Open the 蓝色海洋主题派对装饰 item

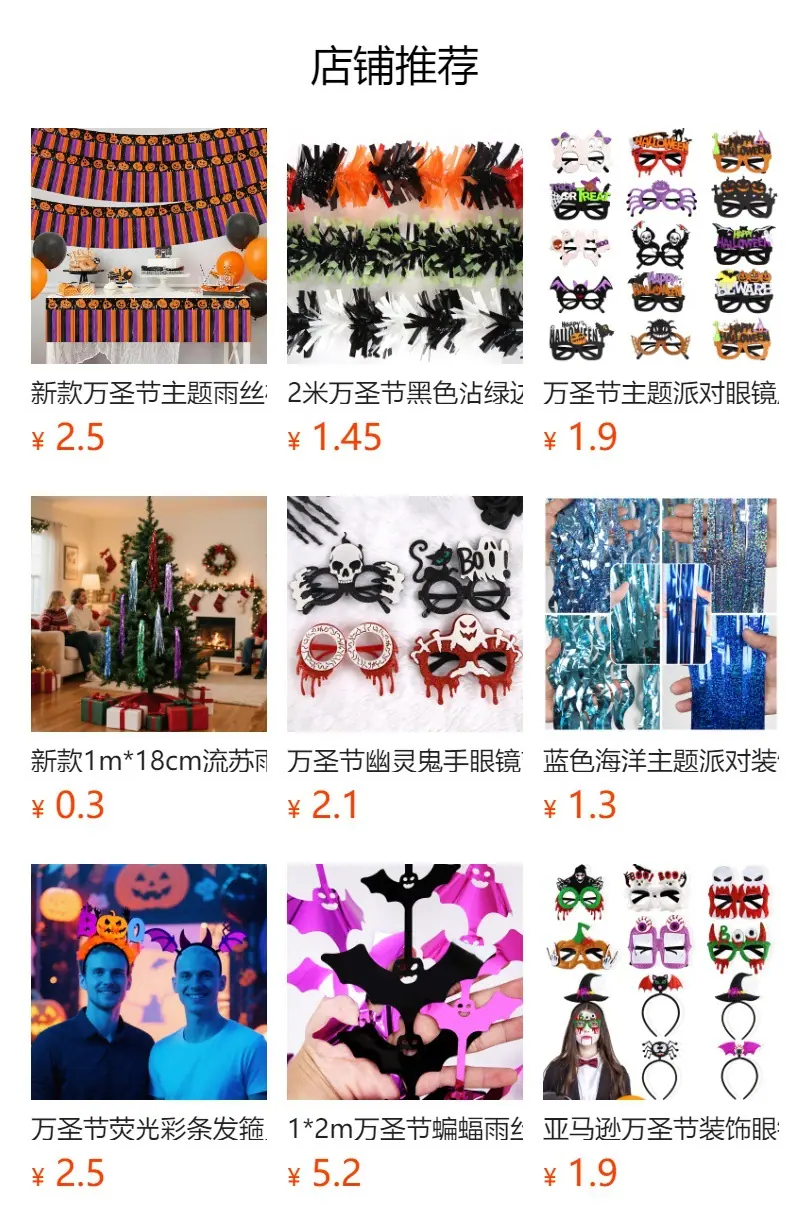click(x=661, y=660)
